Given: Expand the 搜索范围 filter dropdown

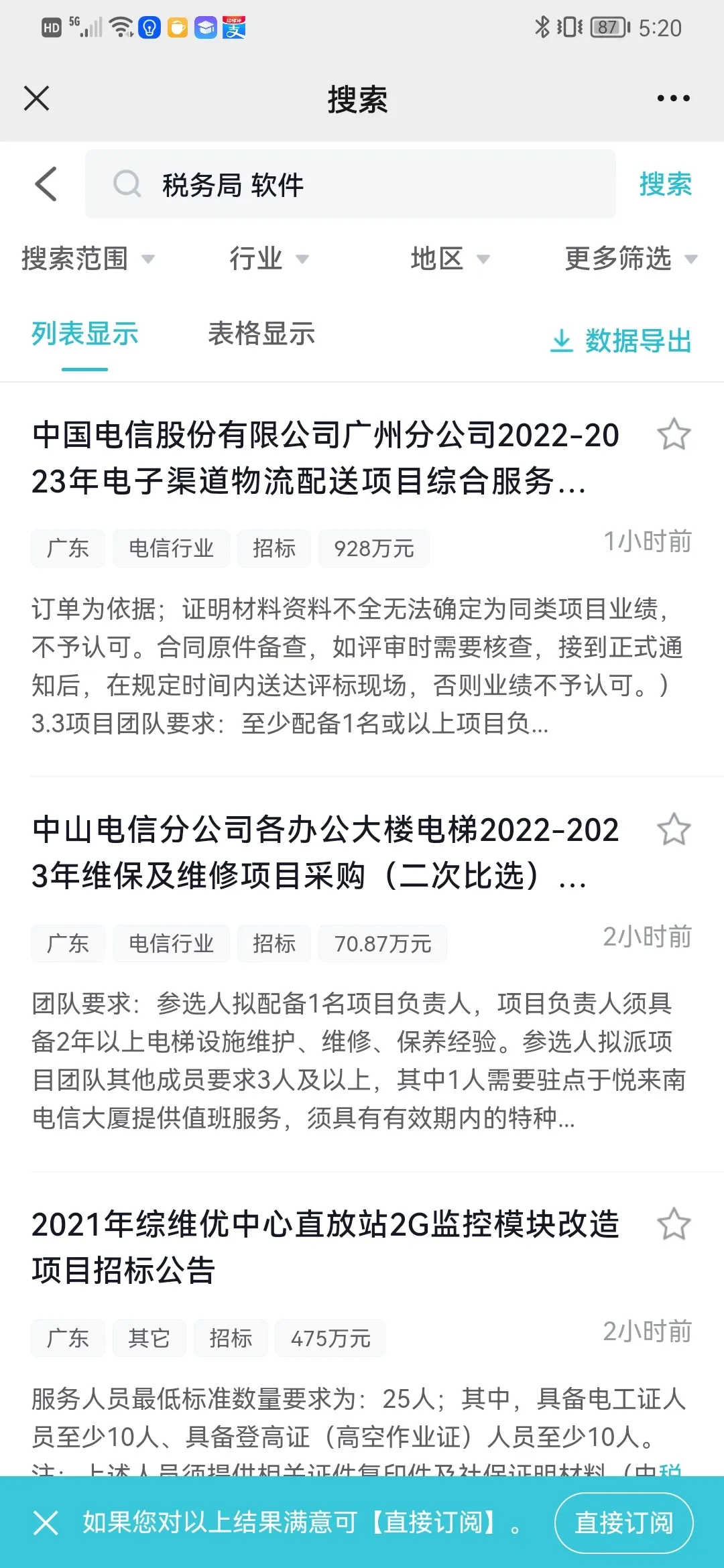Looking at the screenshot, I should (x=87, y=259).
